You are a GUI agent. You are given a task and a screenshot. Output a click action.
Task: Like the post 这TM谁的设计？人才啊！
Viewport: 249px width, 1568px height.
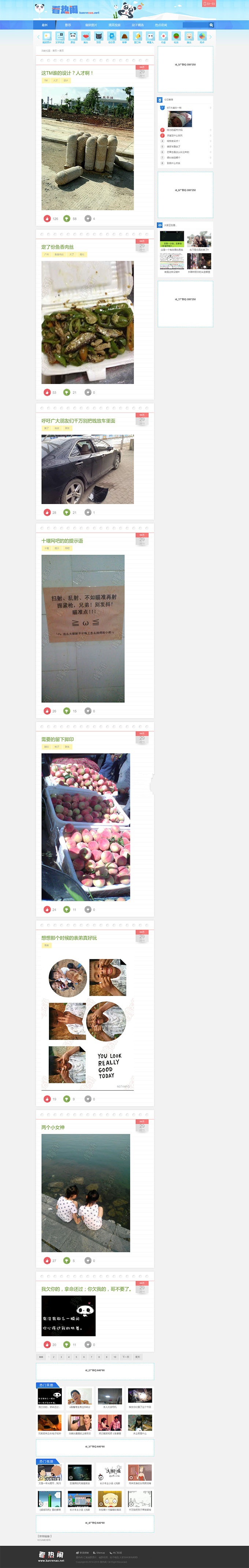pyautogui.click(x=48, y=218)
